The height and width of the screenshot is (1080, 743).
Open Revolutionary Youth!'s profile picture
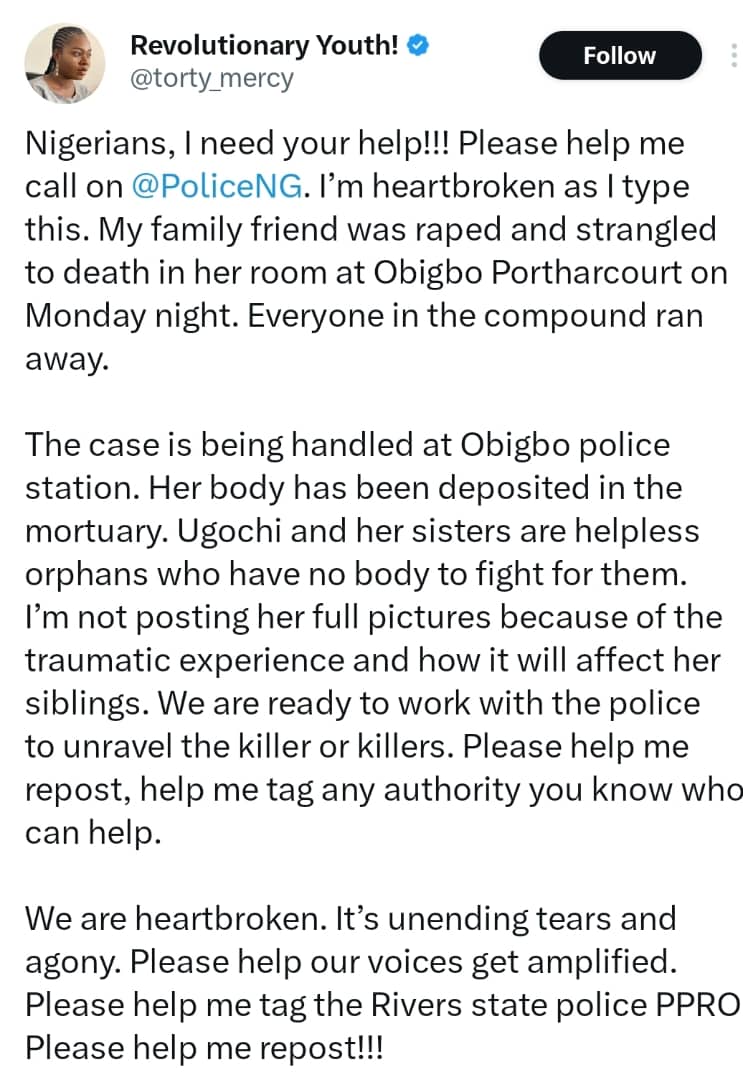(68, 62)
